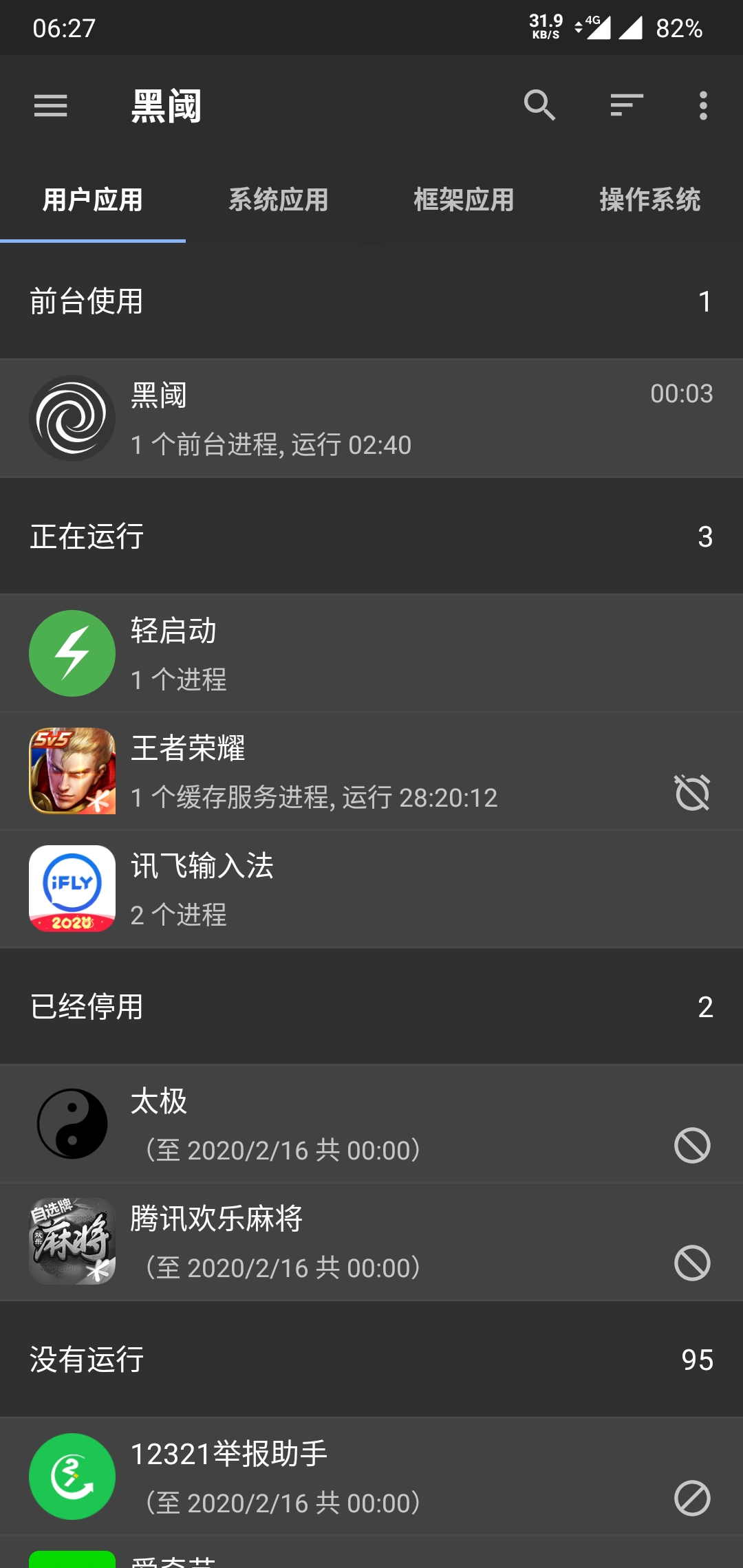Tap the 已经停用 section header
Viewport: 743px width, 1568px height.
88,1008
